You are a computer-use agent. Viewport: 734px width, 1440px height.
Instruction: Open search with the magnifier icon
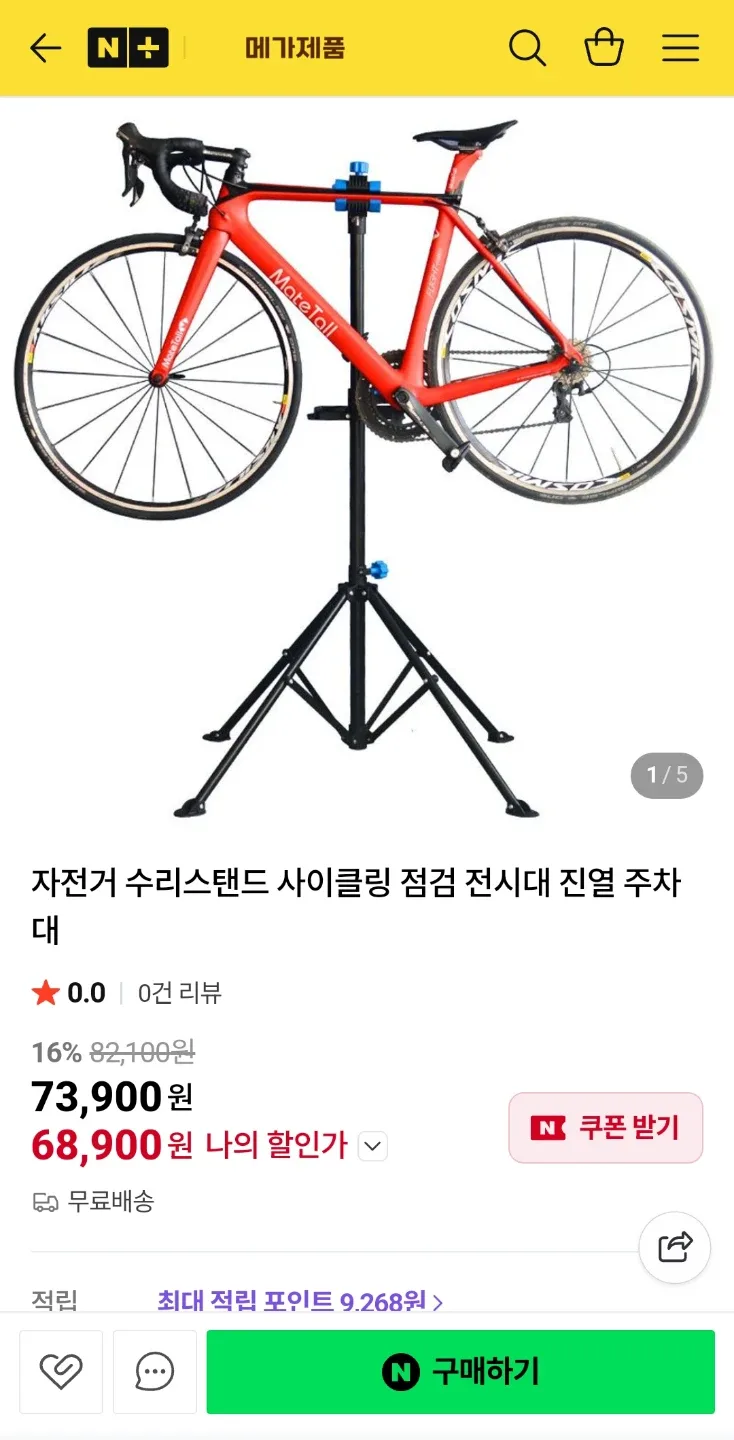(x=527, y=48)
